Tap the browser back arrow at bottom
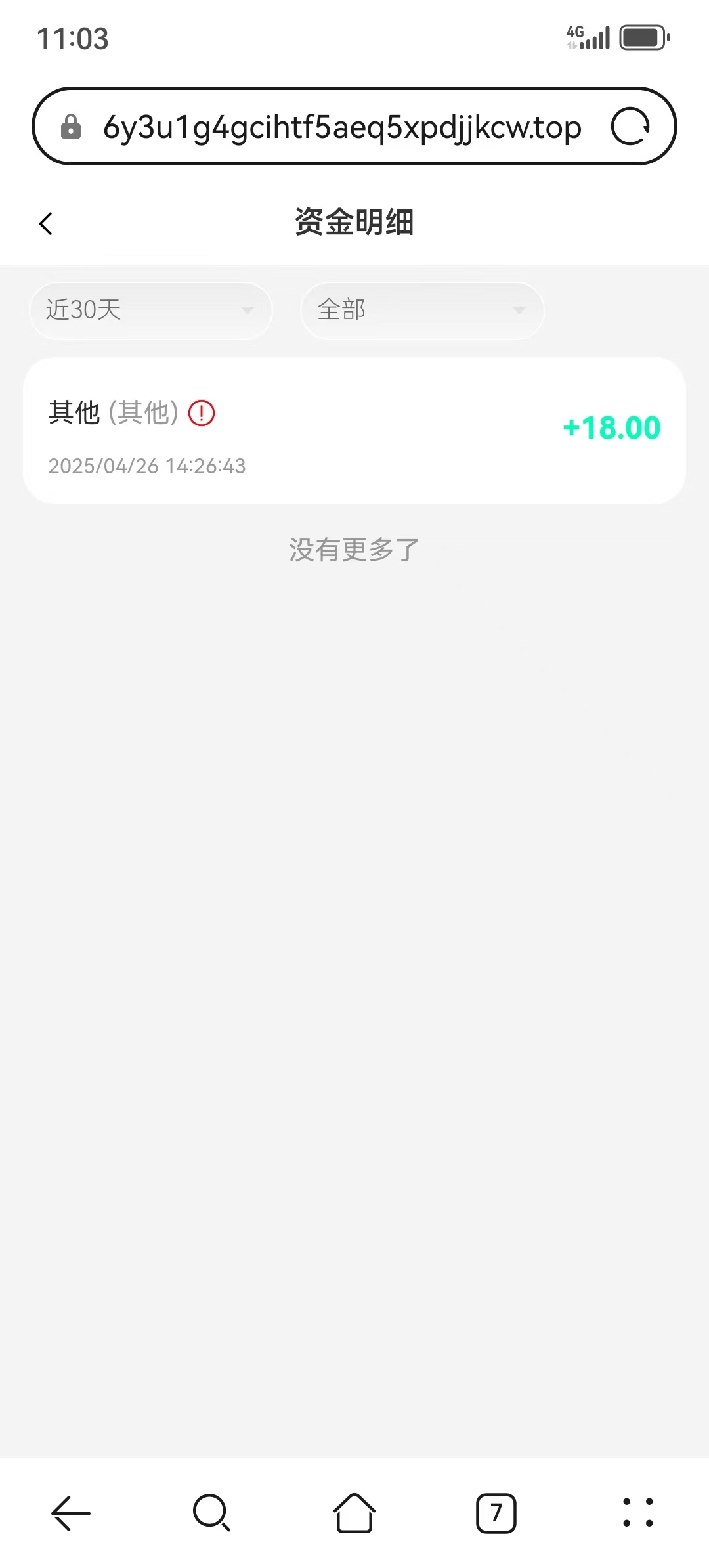Viewport: 709px width, 1568px height. pos(71,1513)
